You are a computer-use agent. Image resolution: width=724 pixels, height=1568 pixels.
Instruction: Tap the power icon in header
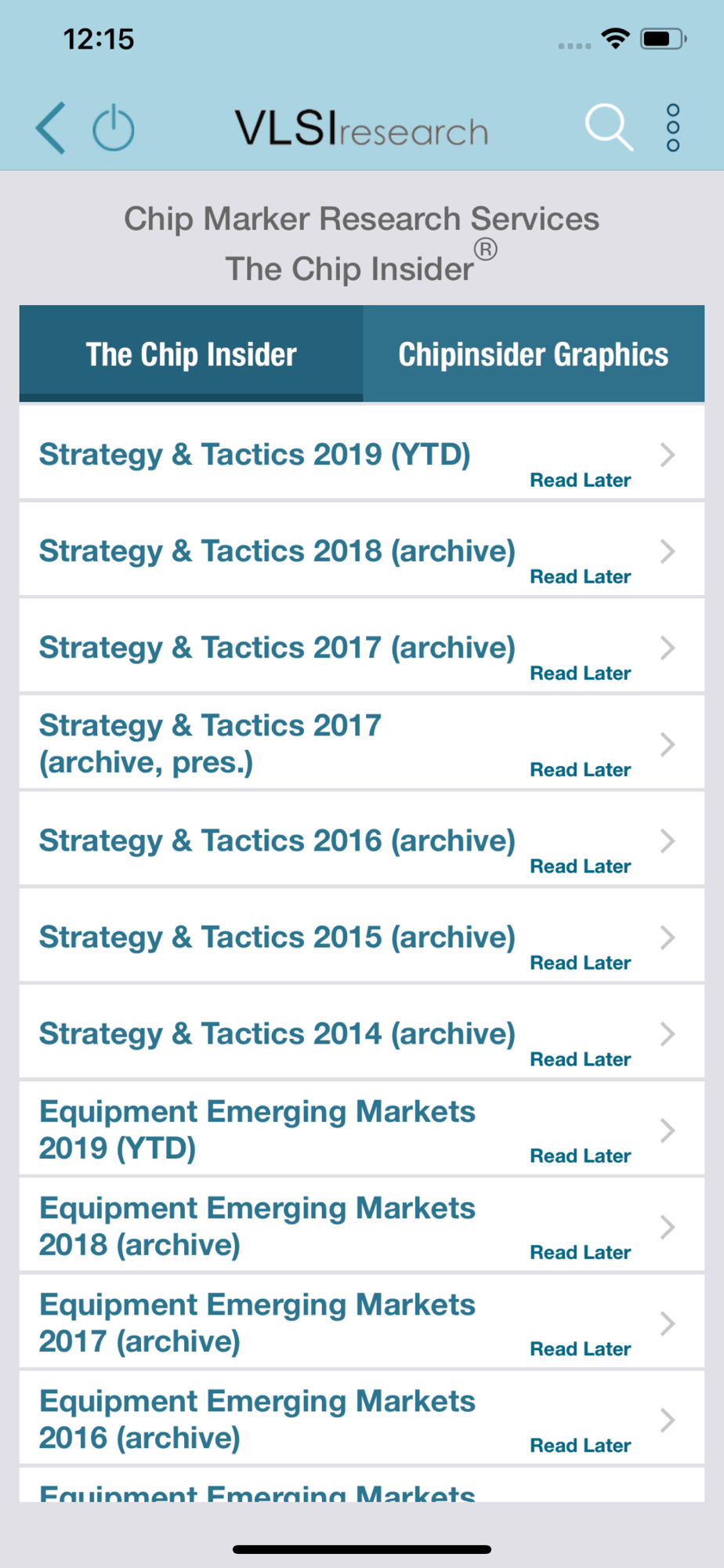pyautogui.click(x=114, y=128)
